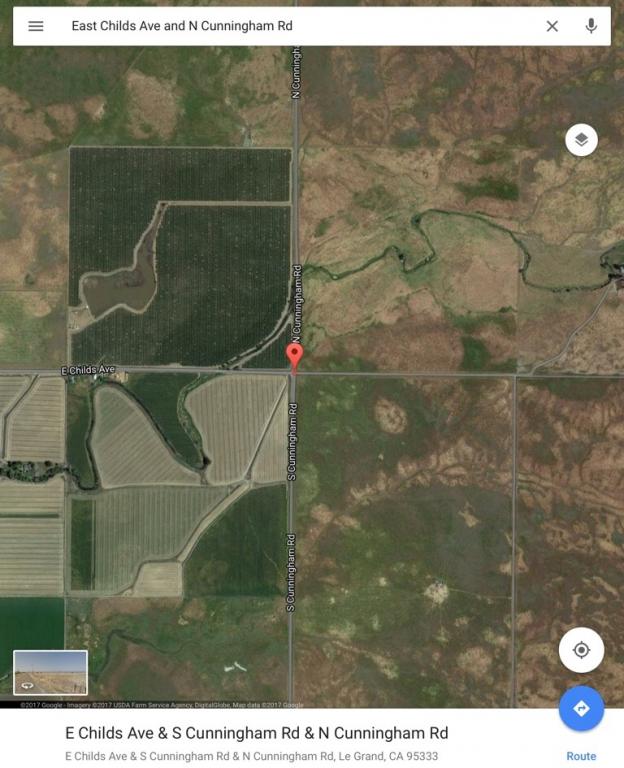Get directions with the blue arrow button
This screenshot has width=624, height=768.
click(x=581, y=709)
